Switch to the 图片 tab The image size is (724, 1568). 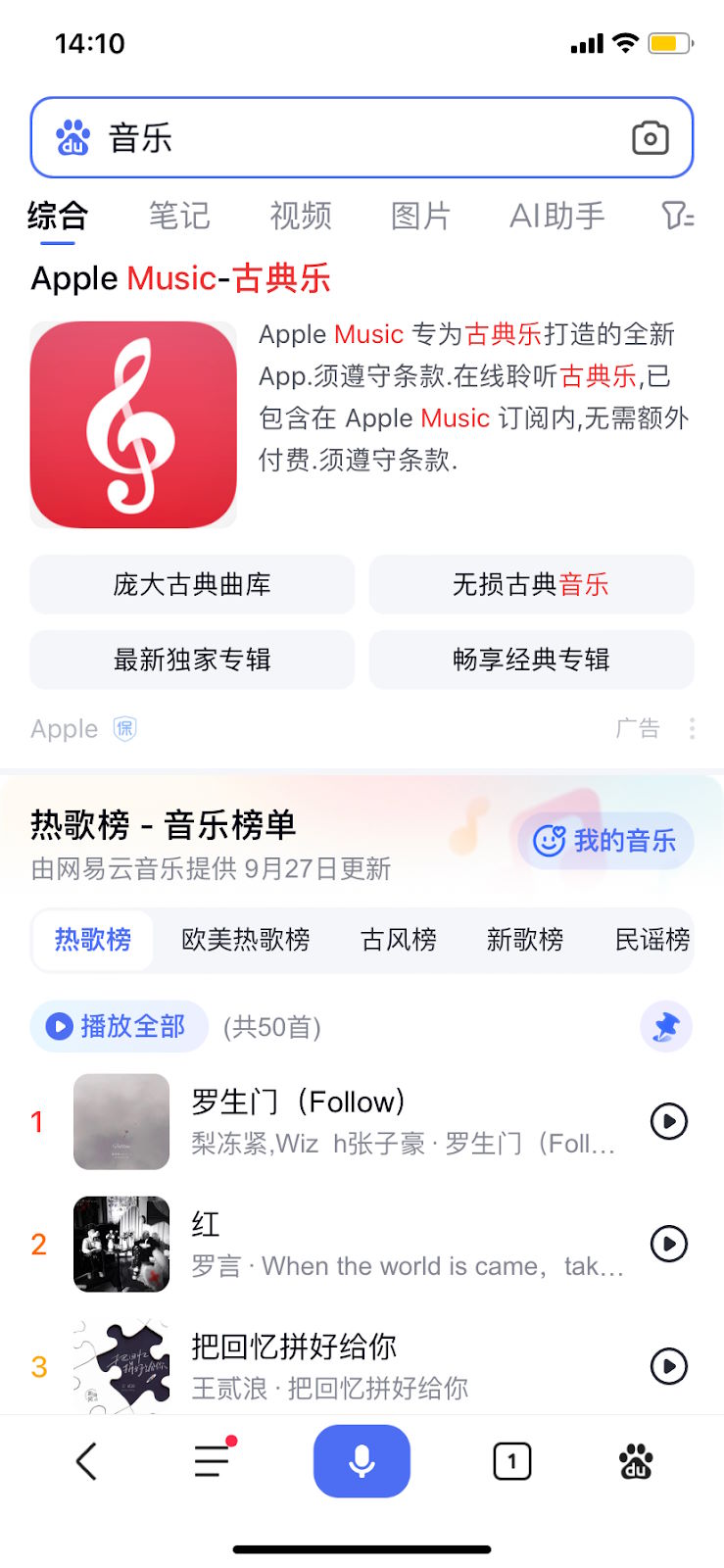click(421, 216)
